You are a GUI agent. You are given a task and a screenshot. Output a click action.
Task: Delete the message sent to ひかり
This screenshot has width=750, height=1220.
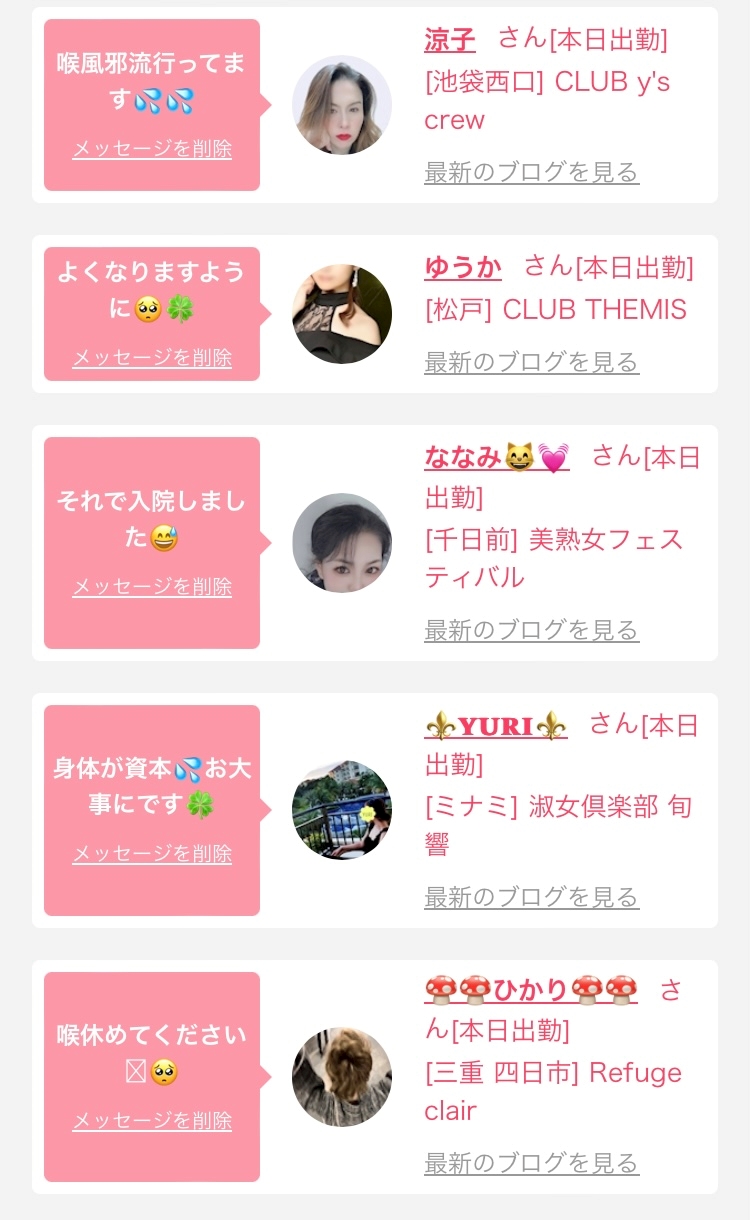click(152, 1121)
